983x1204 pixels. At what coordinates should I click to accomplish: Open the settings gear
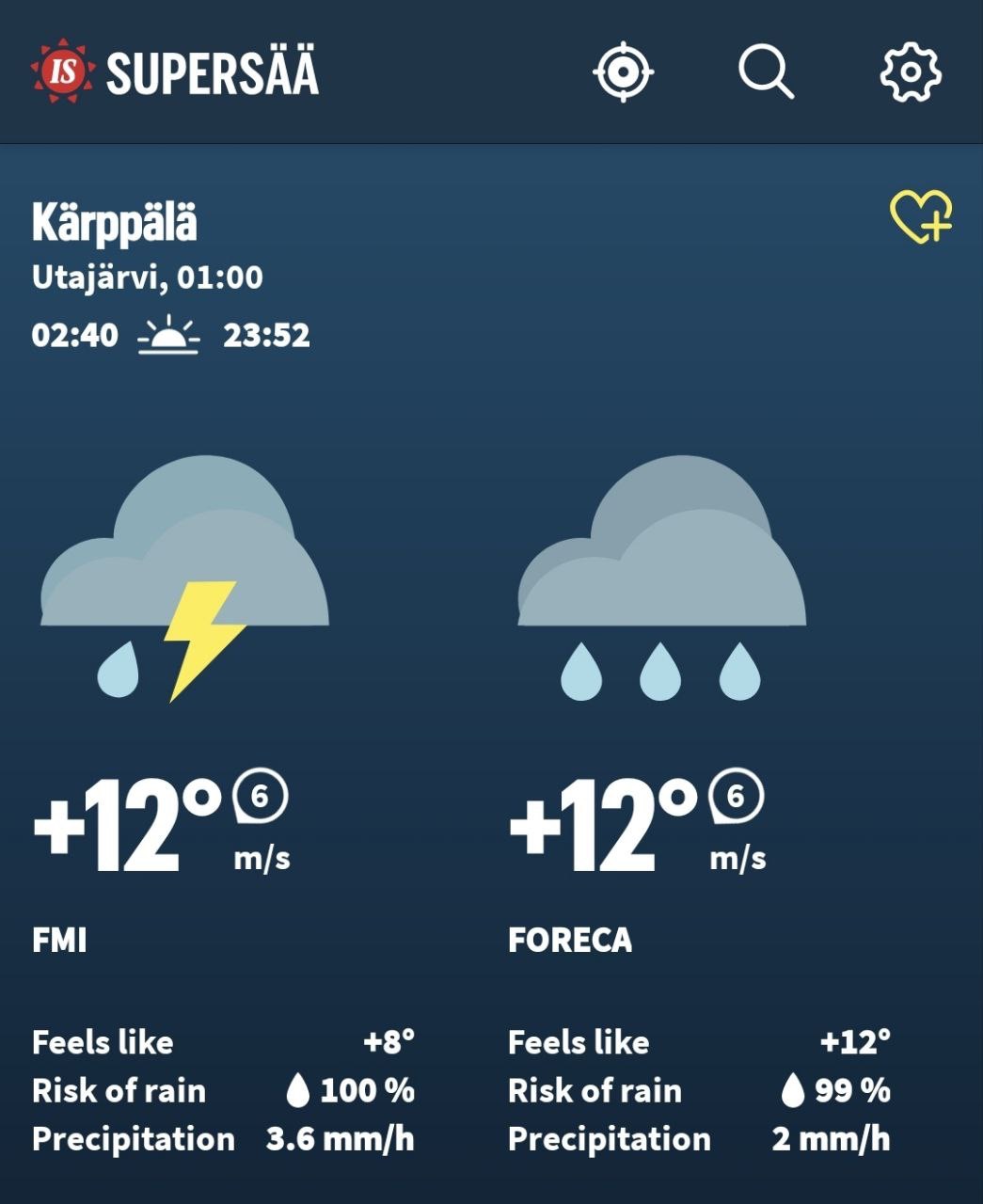910,71
